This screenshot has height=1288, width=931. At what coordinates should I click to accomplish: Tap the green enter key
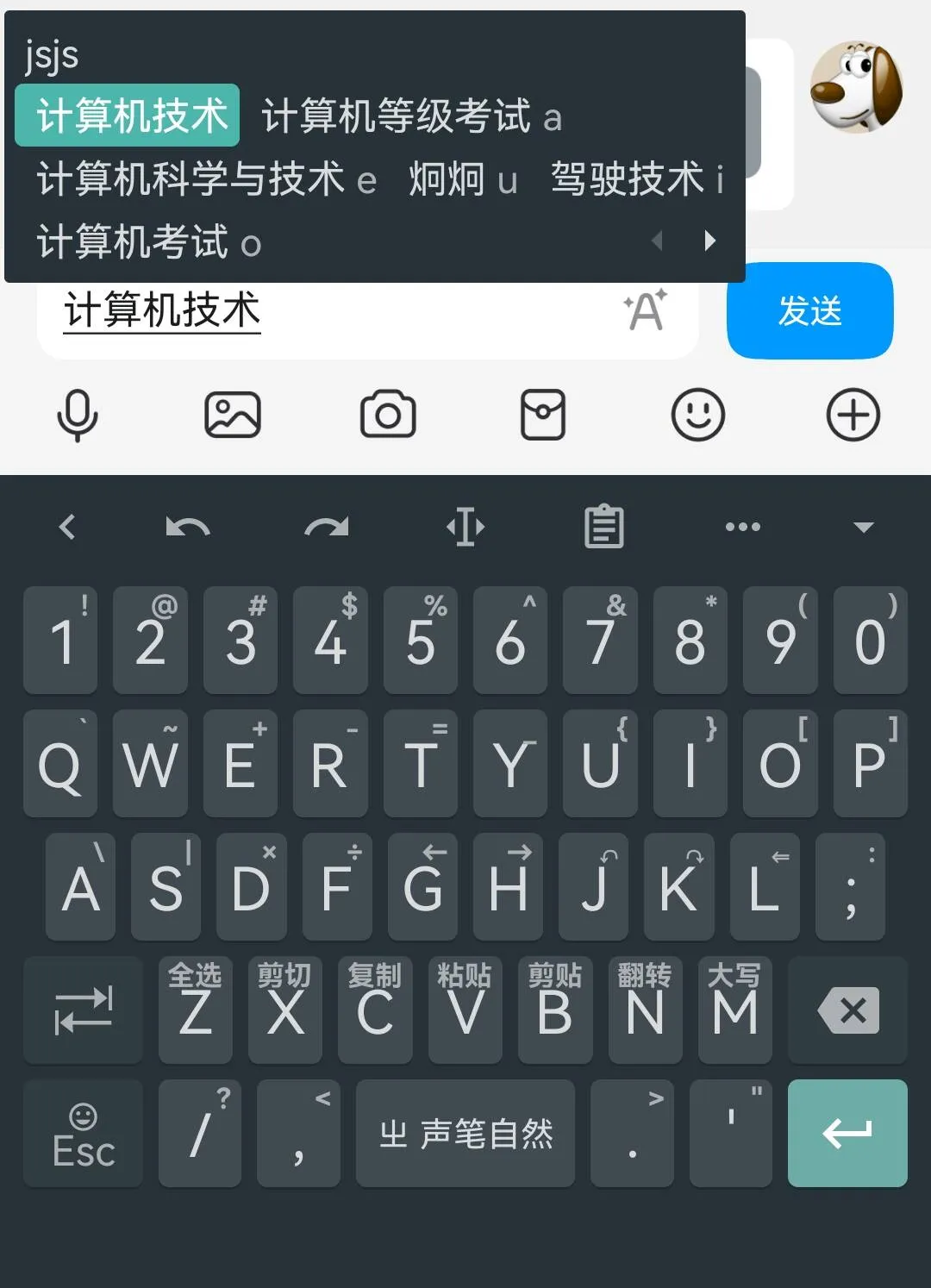847,1133
